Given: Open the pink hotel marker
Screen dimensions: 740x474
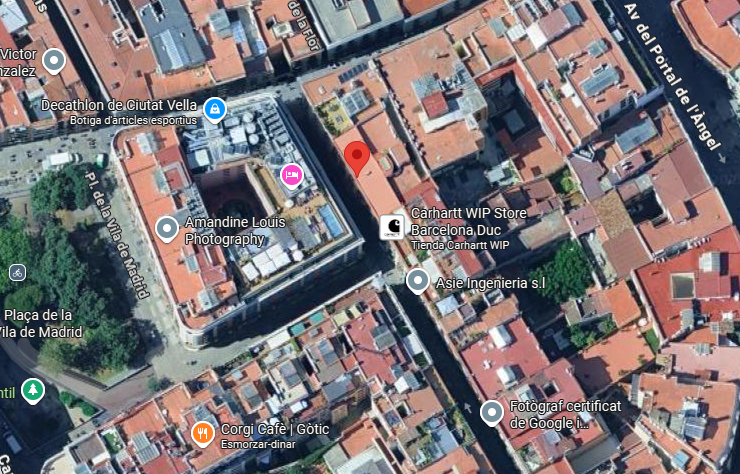Looking at the screenshot, I should point(291,174).
